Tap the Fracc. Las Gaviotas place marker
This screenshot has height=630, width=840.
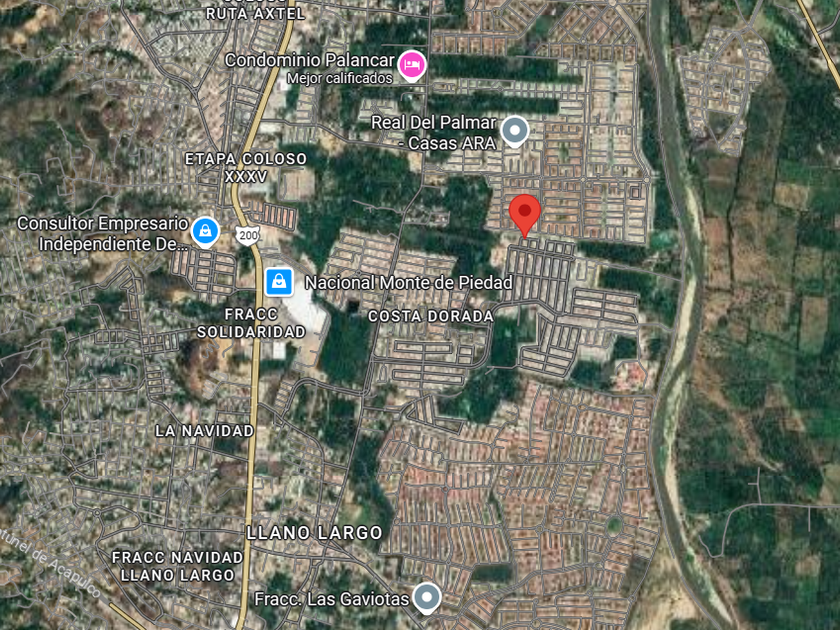pyautogui.click(x=427, y=598)
